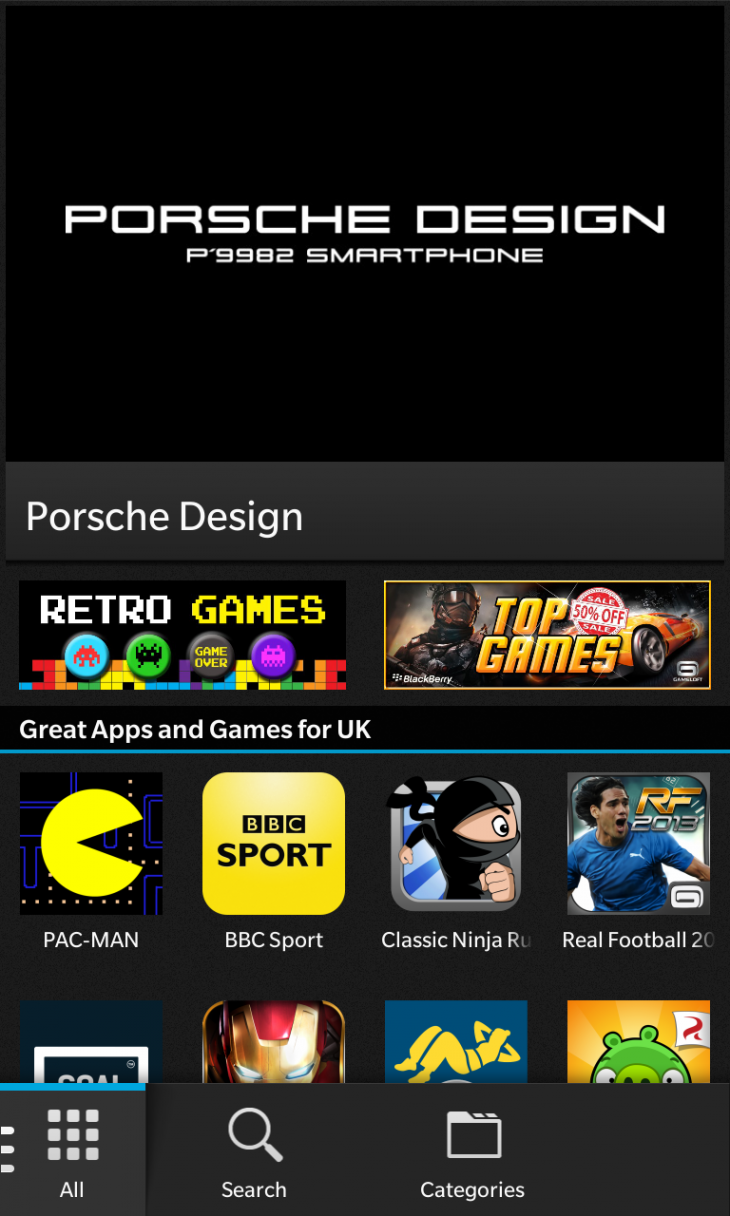
Task: Open the green pig game tile
Action: coord(638,1042)
